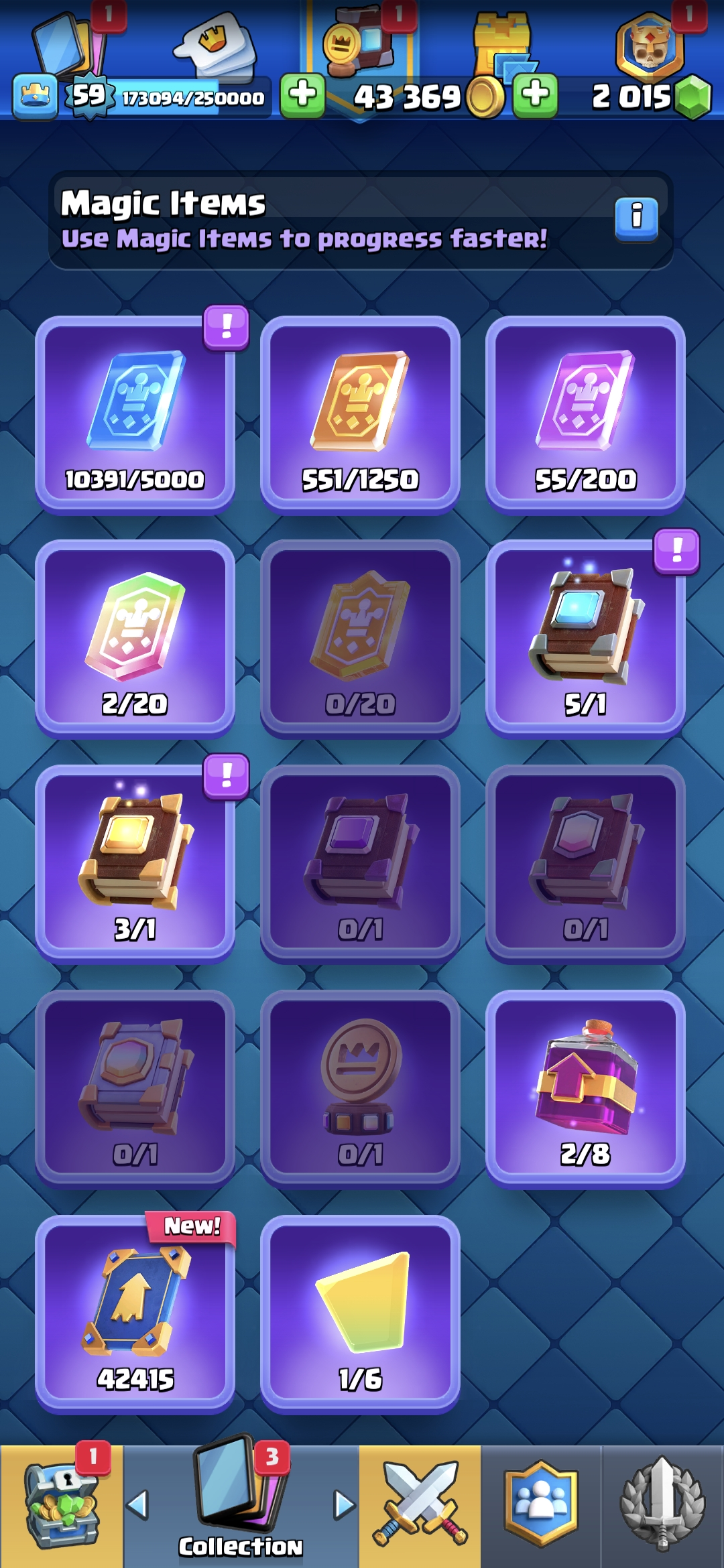This screenshot has height=1568, width=724.
Task: Open the rainbow wild card showing 2/20
Action: tap(135, 637)
